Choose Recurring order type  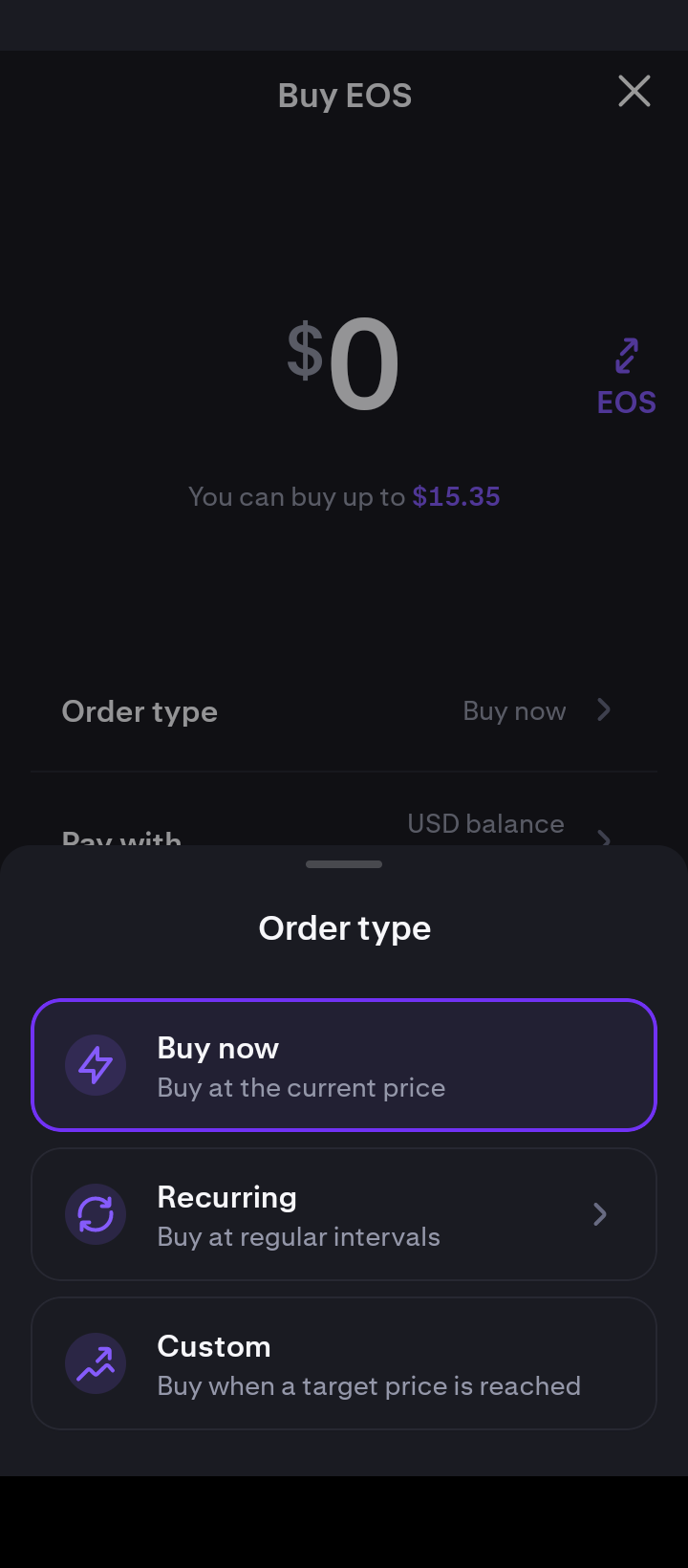344,1214
